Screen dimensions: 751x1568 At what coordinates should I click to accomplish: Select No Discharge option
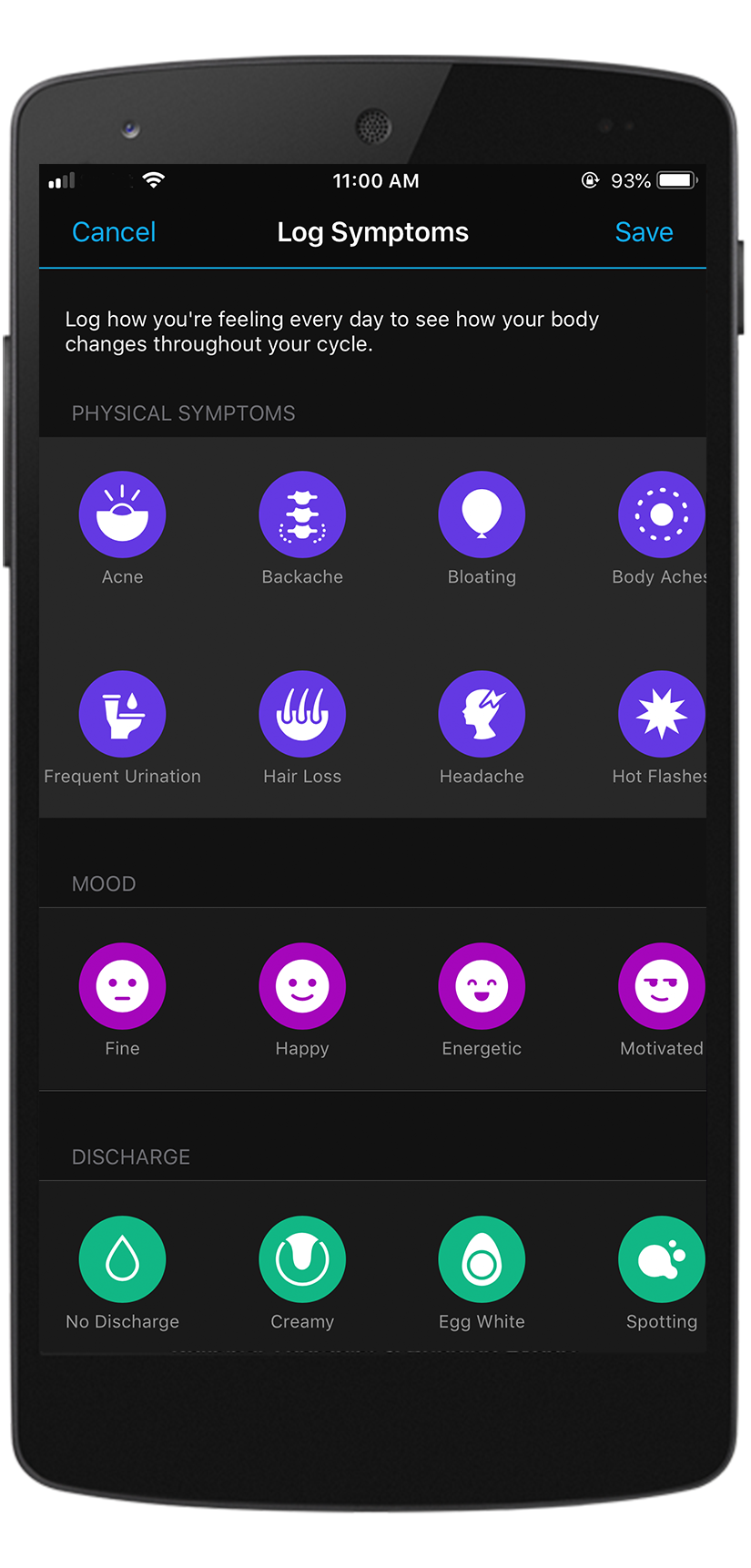[122, 1259]
